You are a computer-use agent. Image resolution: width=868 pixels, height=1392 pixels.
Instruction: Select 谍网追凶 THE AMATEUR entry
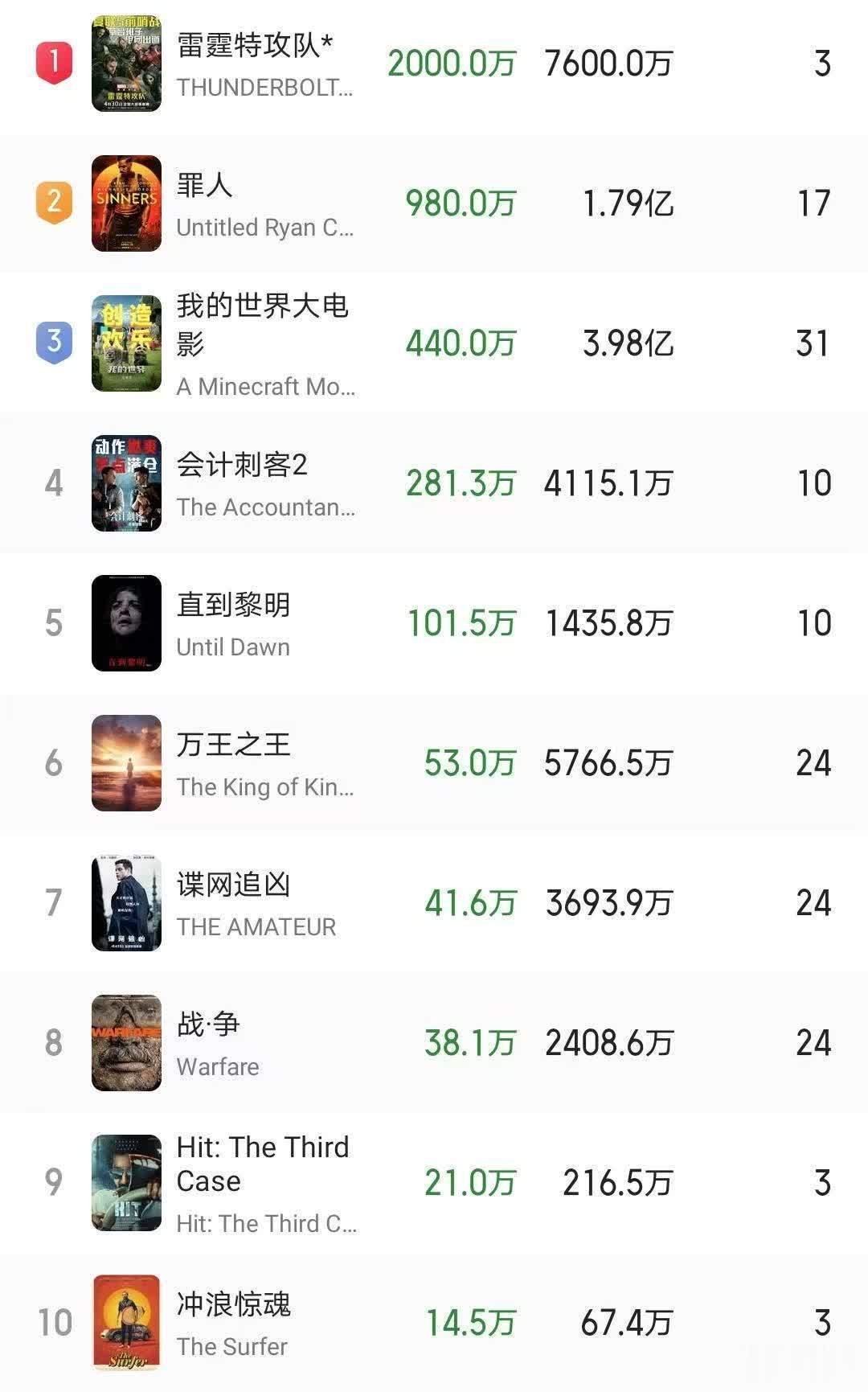tap(233, 885)
